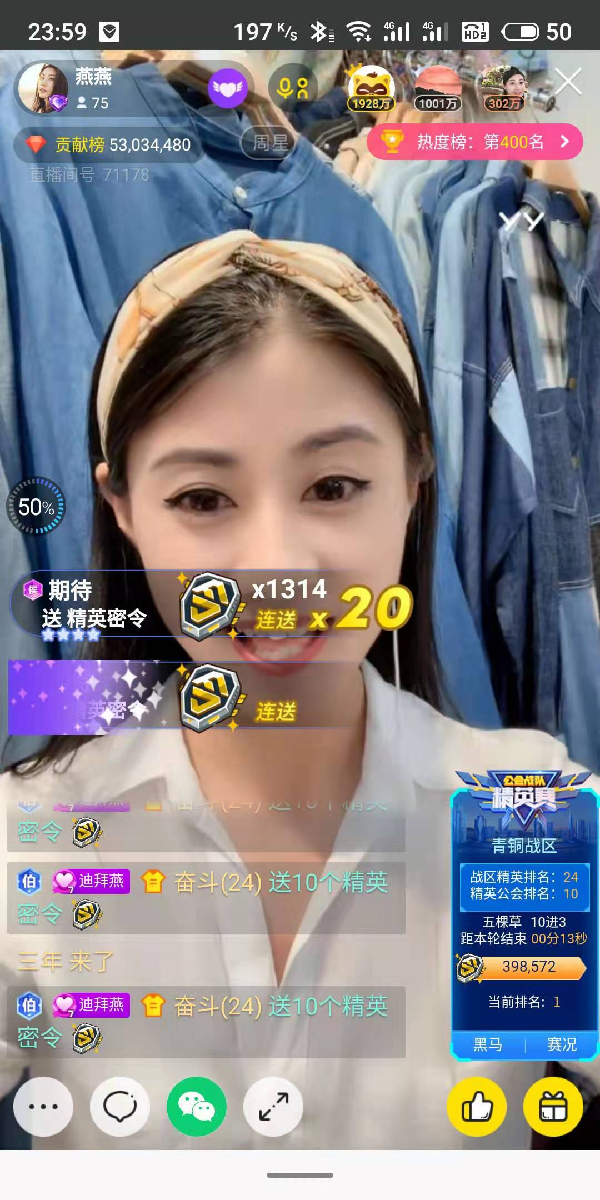
Task: Close the live stream
Action: click(x=568, y=82)
